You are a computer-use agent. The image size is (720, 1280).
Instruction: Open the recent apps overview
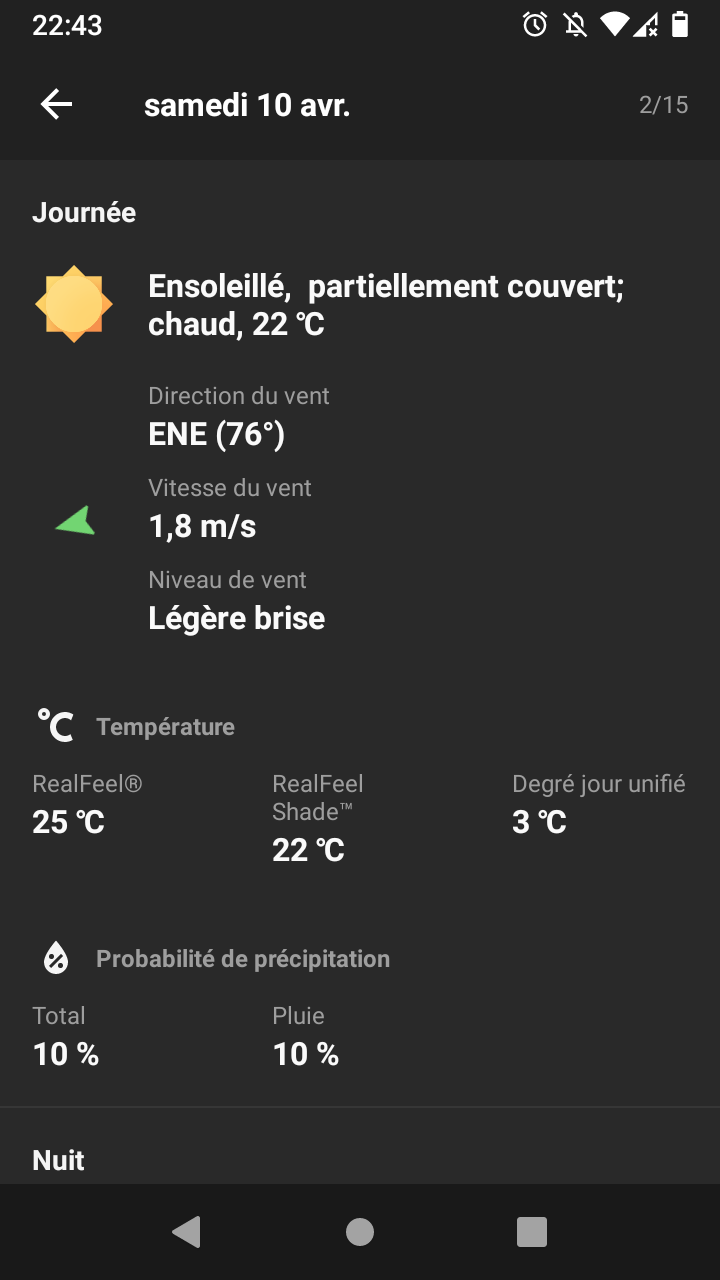[x=532, y=1232]
